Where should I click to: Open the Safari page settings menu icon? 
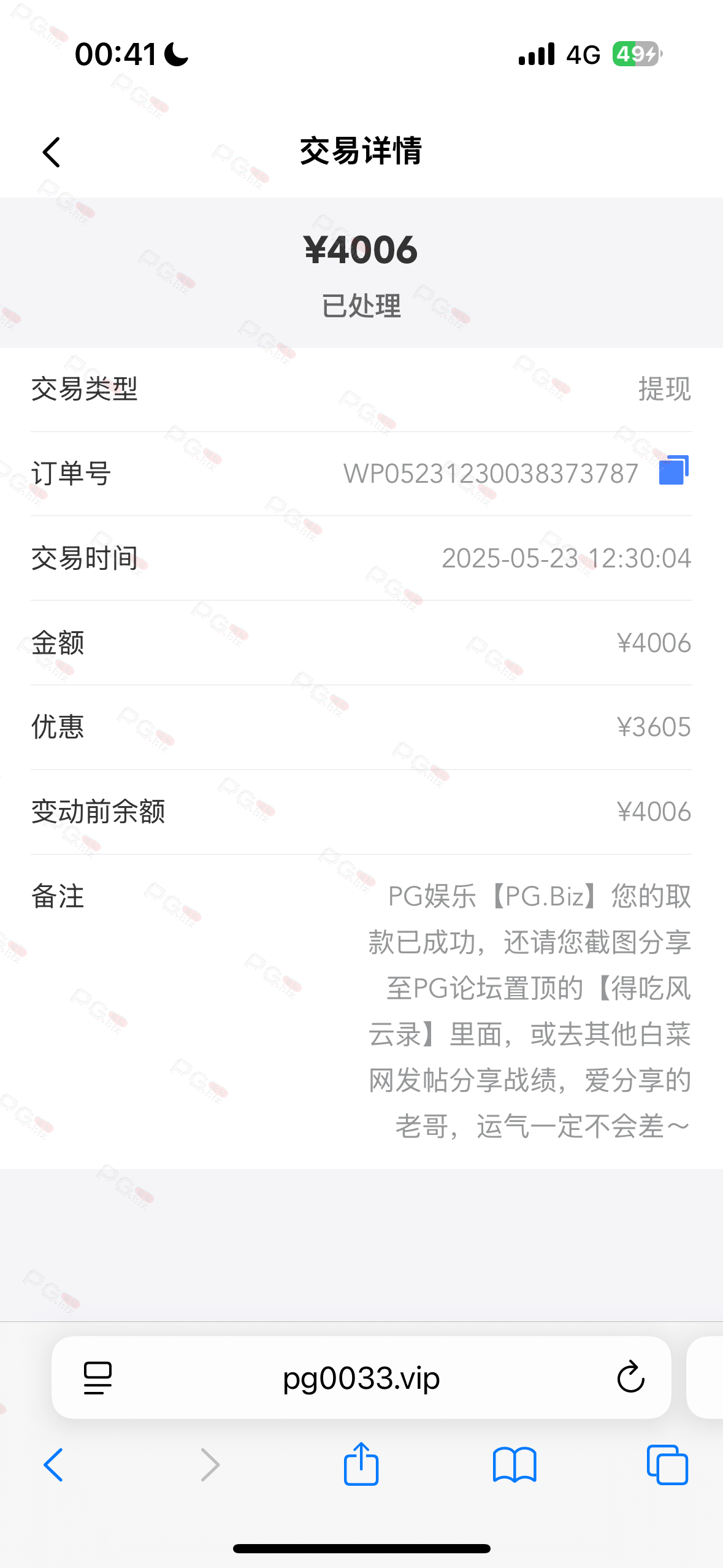tap(98, 1378)
